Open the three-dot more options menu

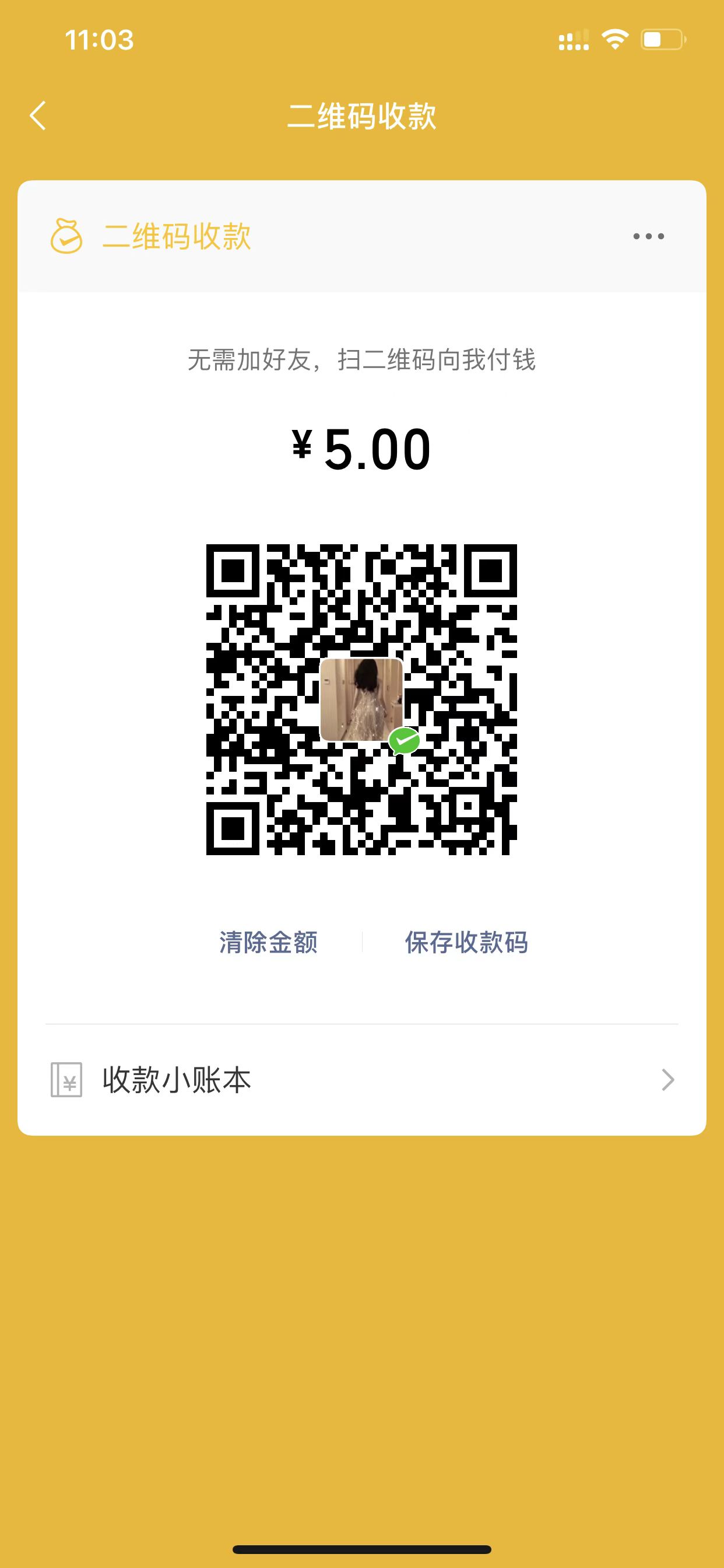coord(648,236)
